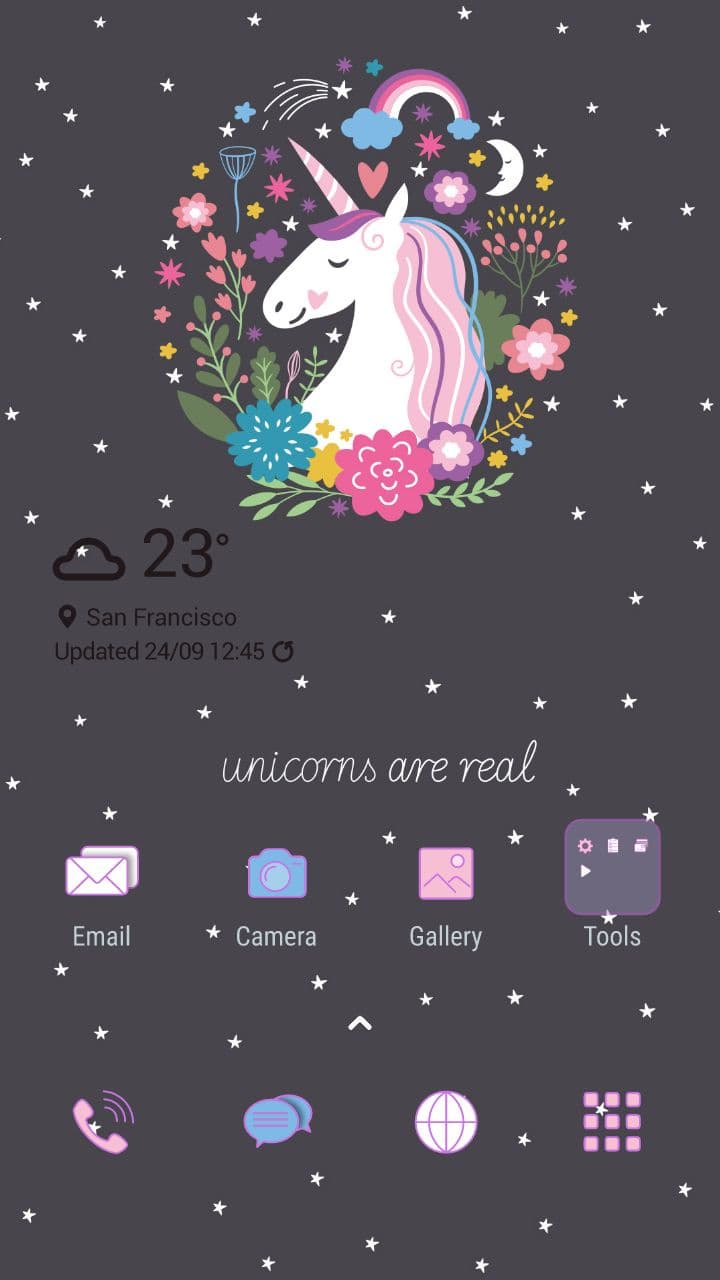
Task: Open the Gallery app
Action: point(445,872)
